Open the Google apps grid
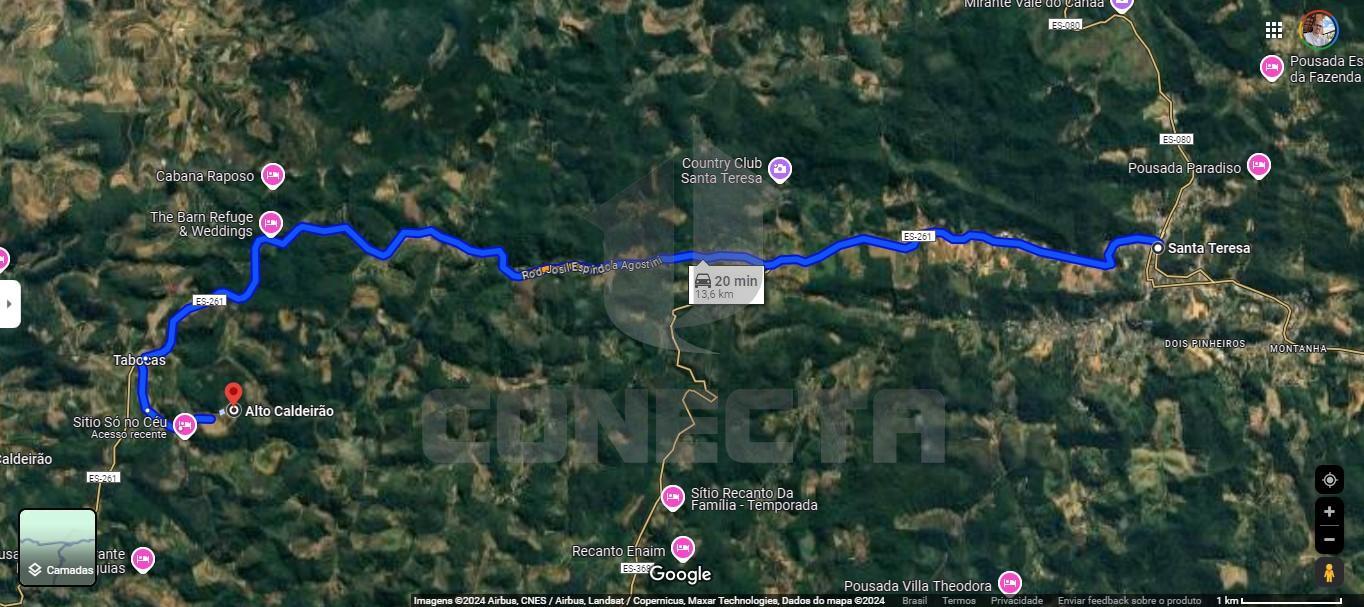Screen dimensions: 1364x607 (x=1273, y=30)
